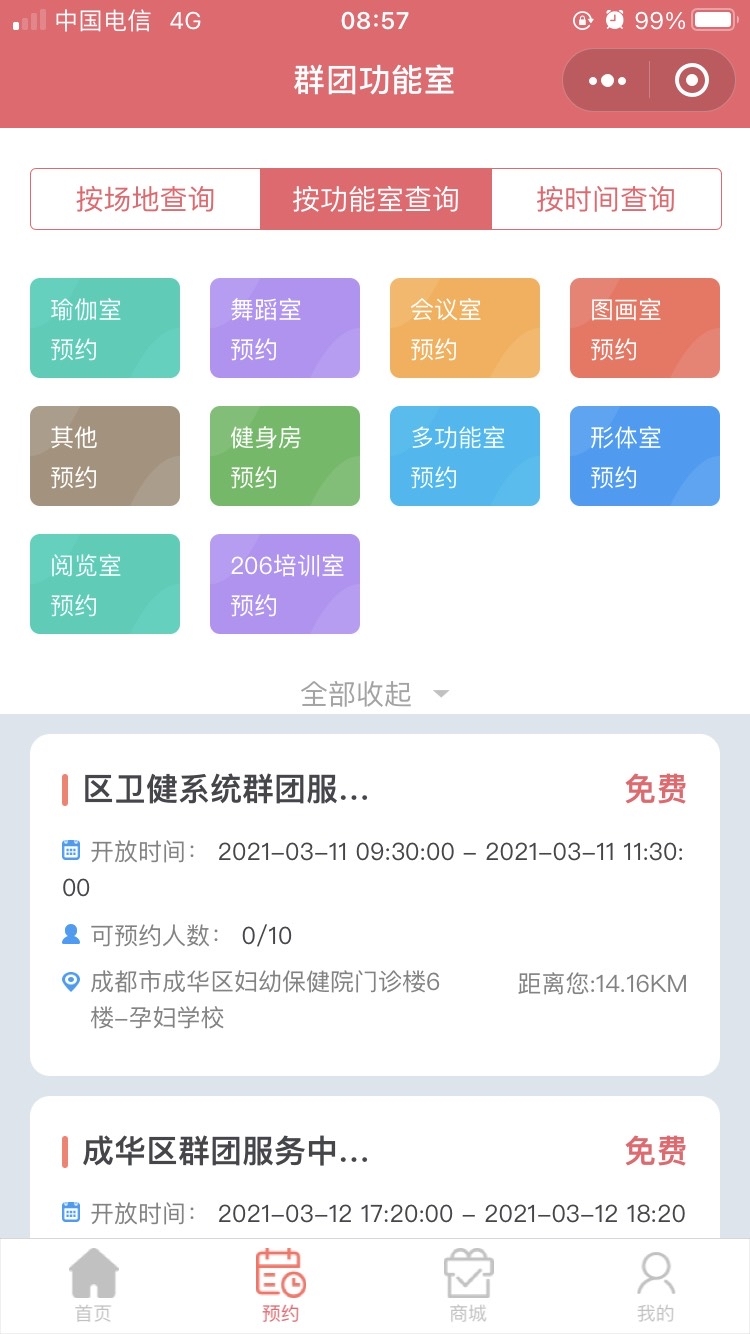Go to the 首页 tab
This screenshot has width=750, height=1334.
[94, 1286]
